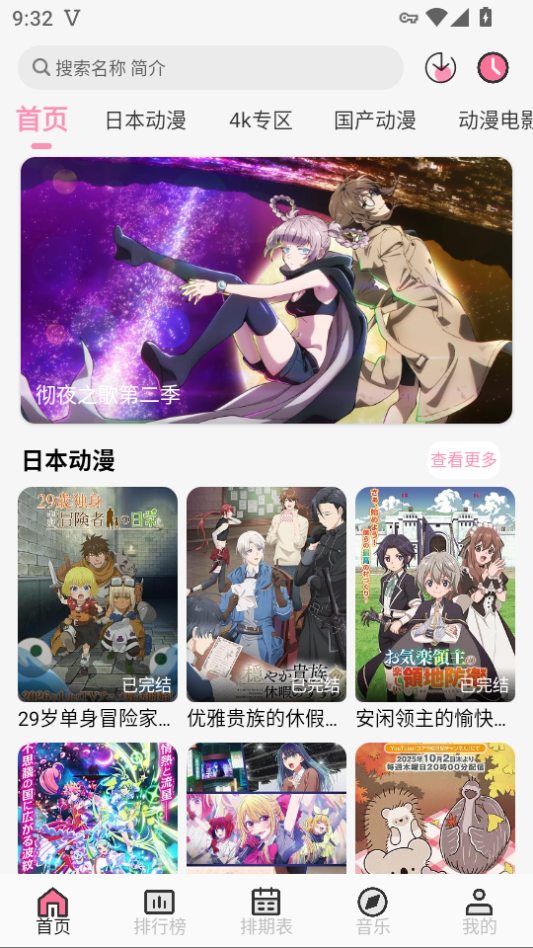Tap 查看更多 for 日本动漫
This screenshot has width=533, height=948.
pos(464,460)
